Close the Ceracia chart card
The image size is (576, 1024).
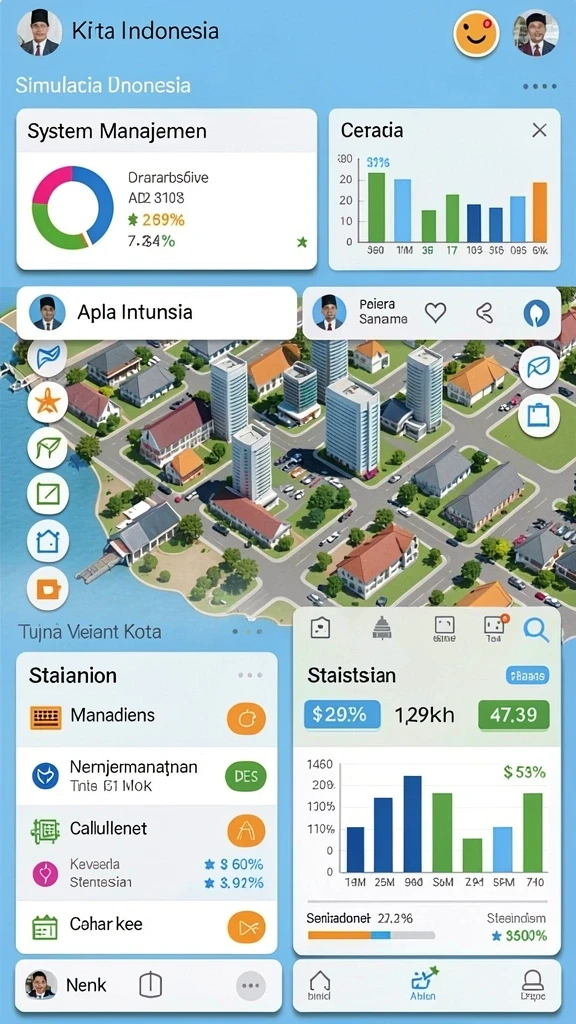[539, 131]
